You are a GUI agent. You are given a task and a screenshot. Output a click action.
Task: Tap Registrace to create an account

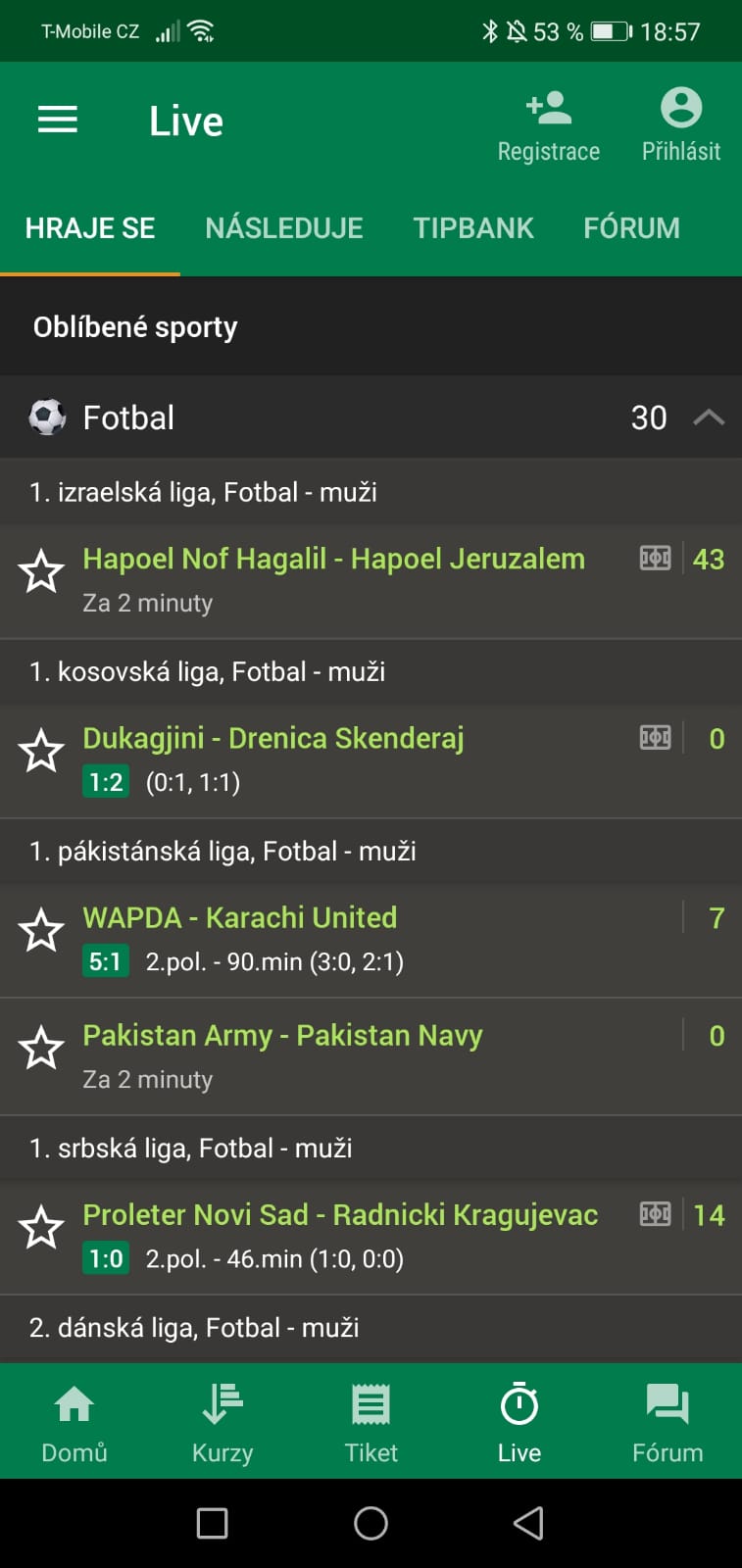coord(548,126)
